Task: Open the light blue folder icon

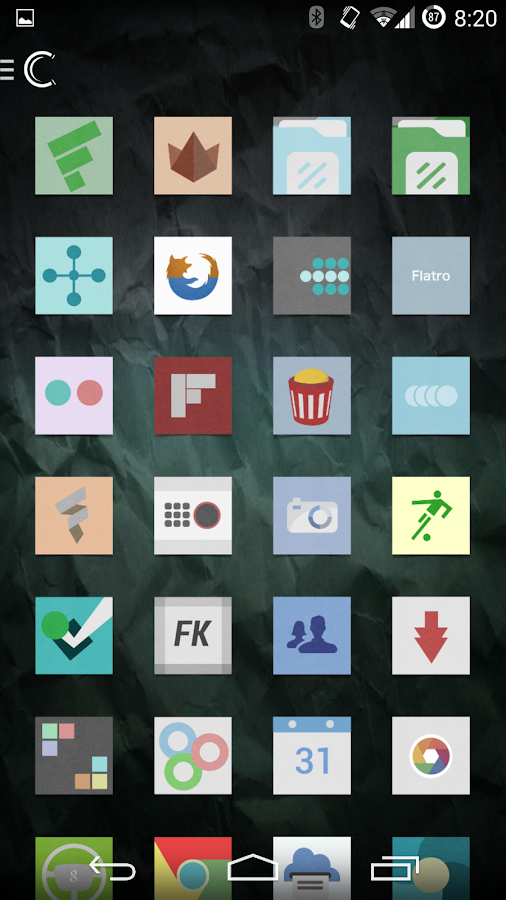Action: (x=312, y=156)
